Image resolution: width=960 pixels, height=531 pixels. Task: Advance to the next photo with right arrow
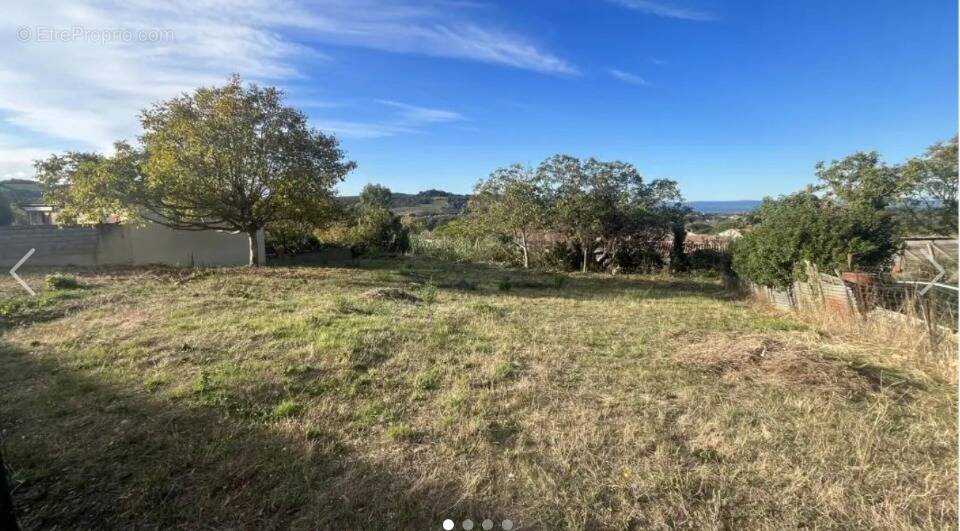tap(933, 271)
